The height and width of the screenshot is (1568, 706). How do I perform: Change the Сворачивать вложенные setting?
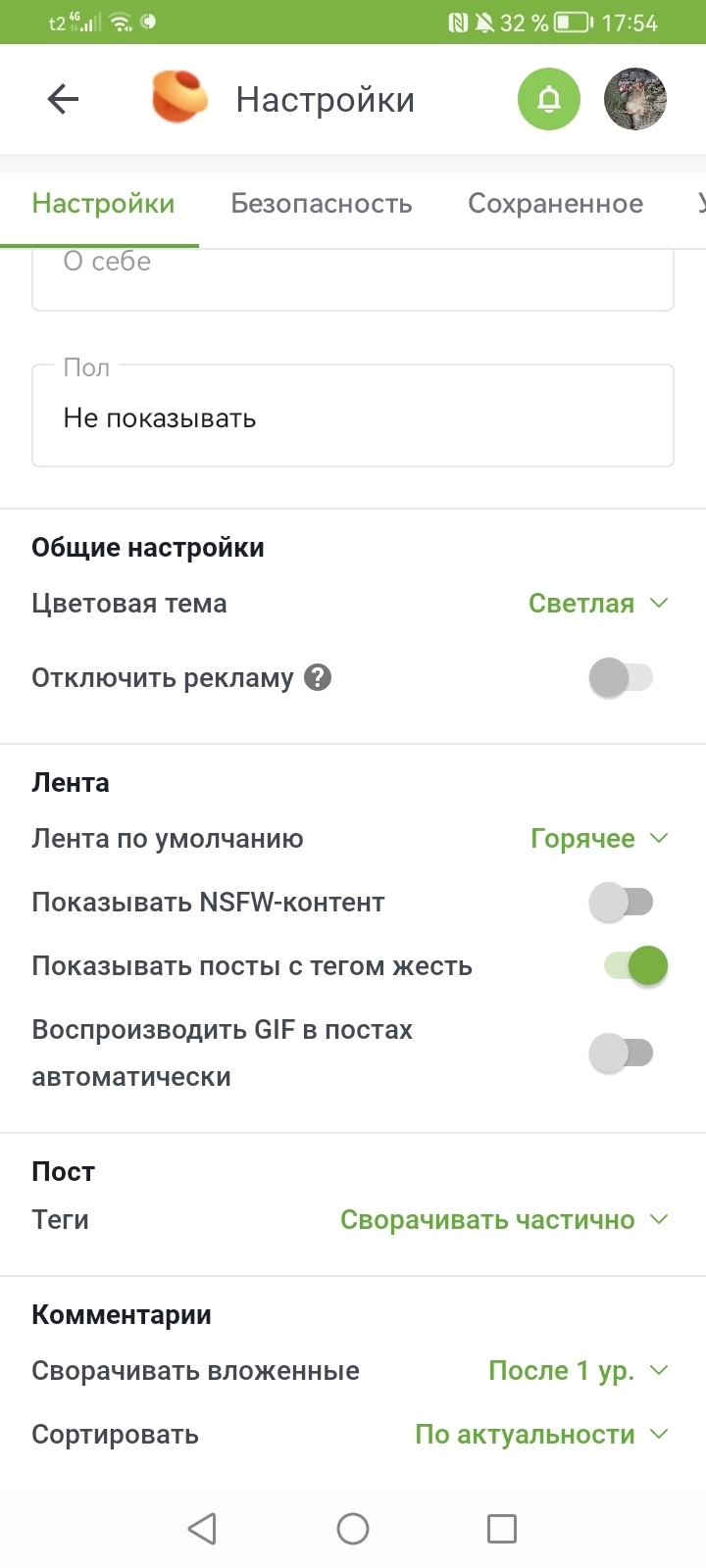click(x=579, y=1371)
